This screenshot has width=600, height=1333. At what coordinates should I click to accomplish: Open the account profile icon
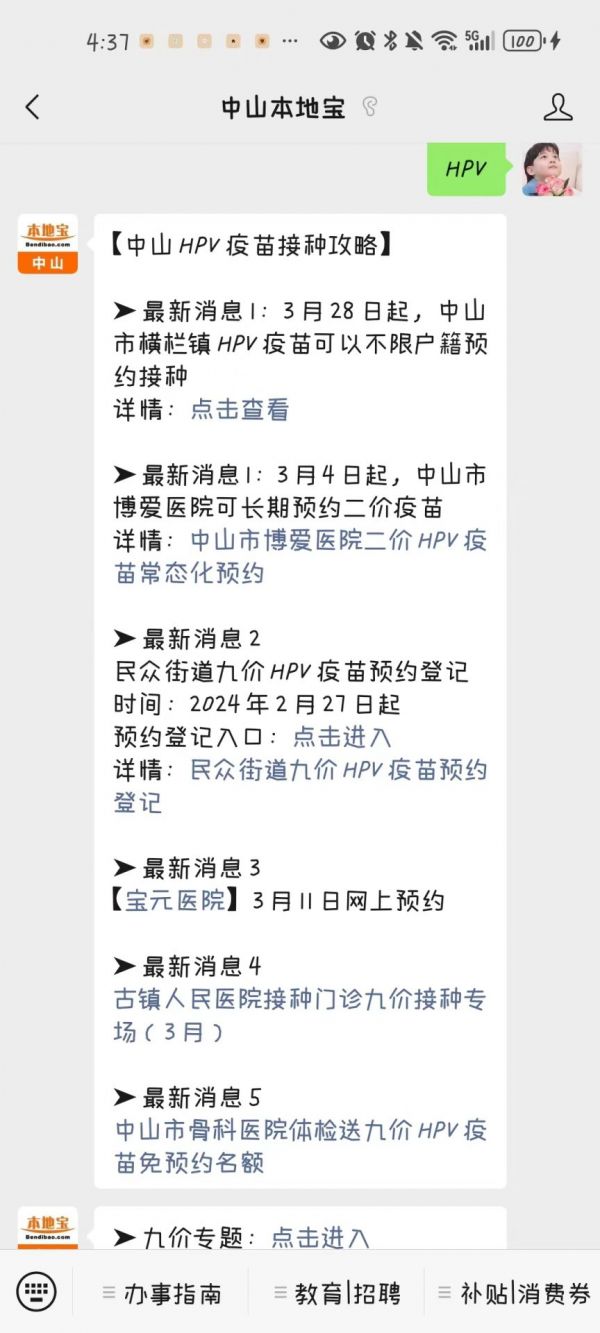[557, 107]
